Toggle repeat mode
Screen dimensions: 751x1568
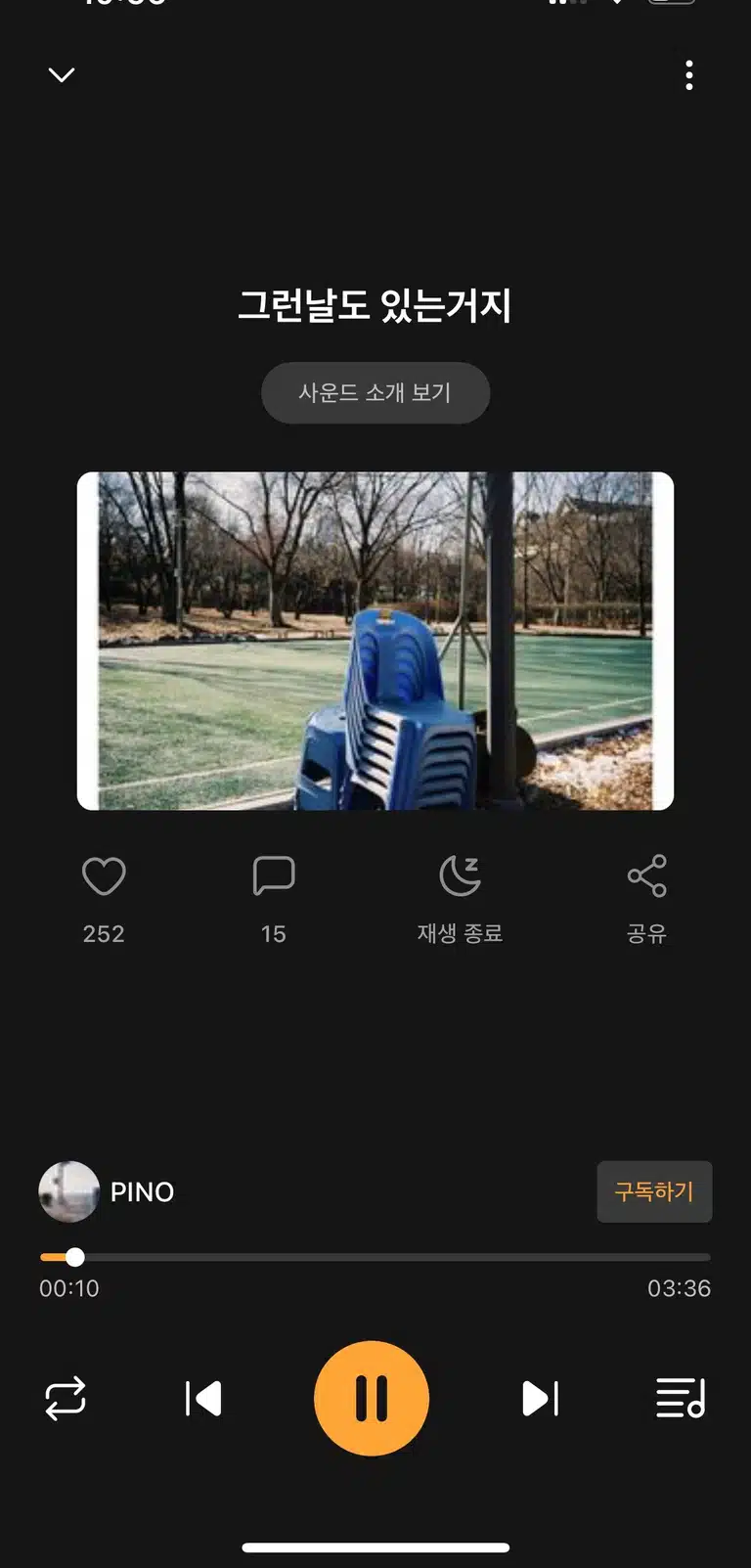(x=66, y=1399)
